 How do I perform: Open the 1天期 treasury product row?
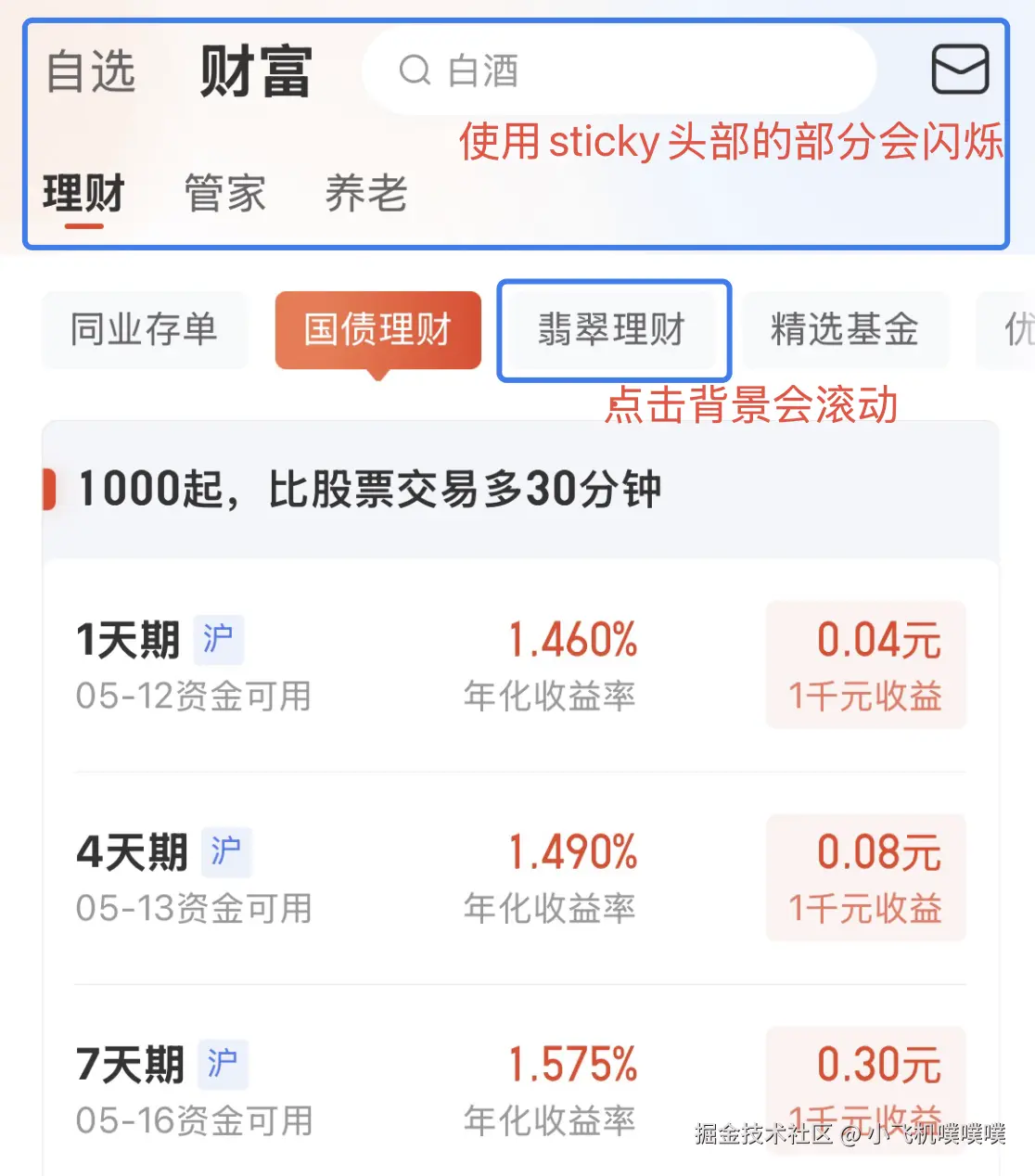pos(519,666)
